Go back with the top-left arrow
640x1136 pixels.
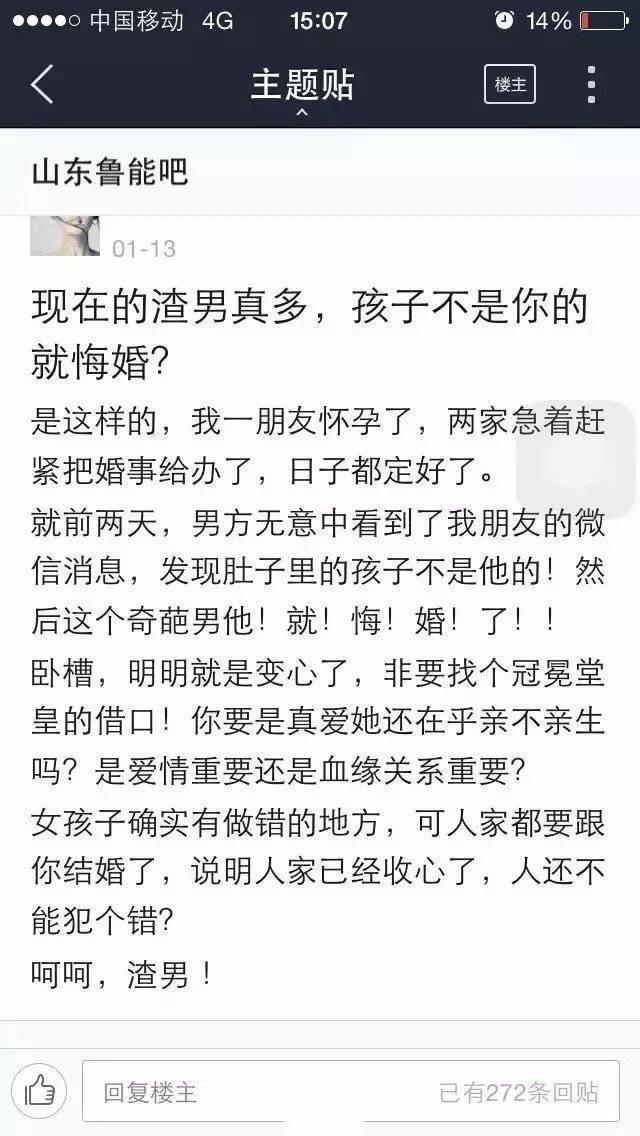(41, 85)
